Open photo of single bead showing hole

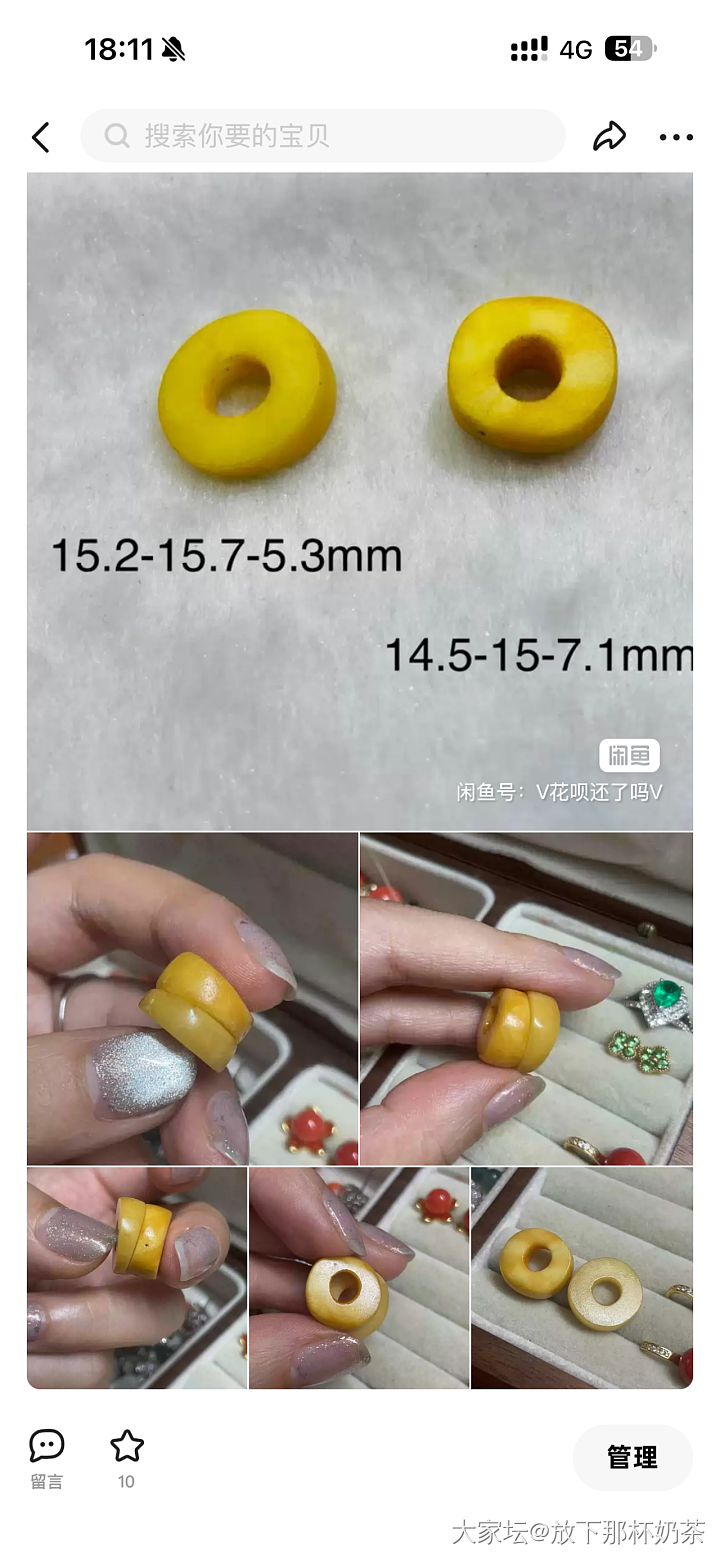click(x=359, y=1278)
